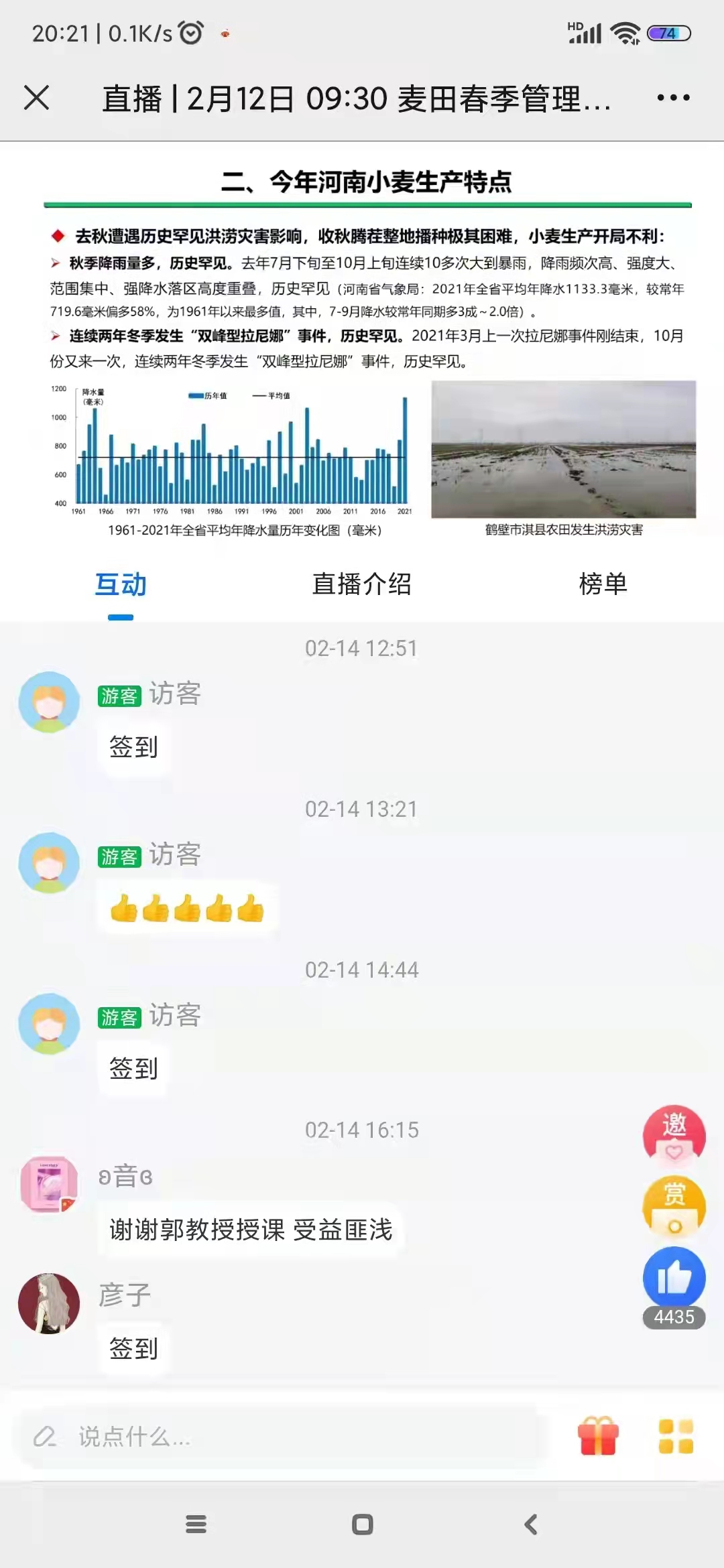Tap the home button in the navigation bar
This screenshot has width=724, height=1568.
(362, 1525)
